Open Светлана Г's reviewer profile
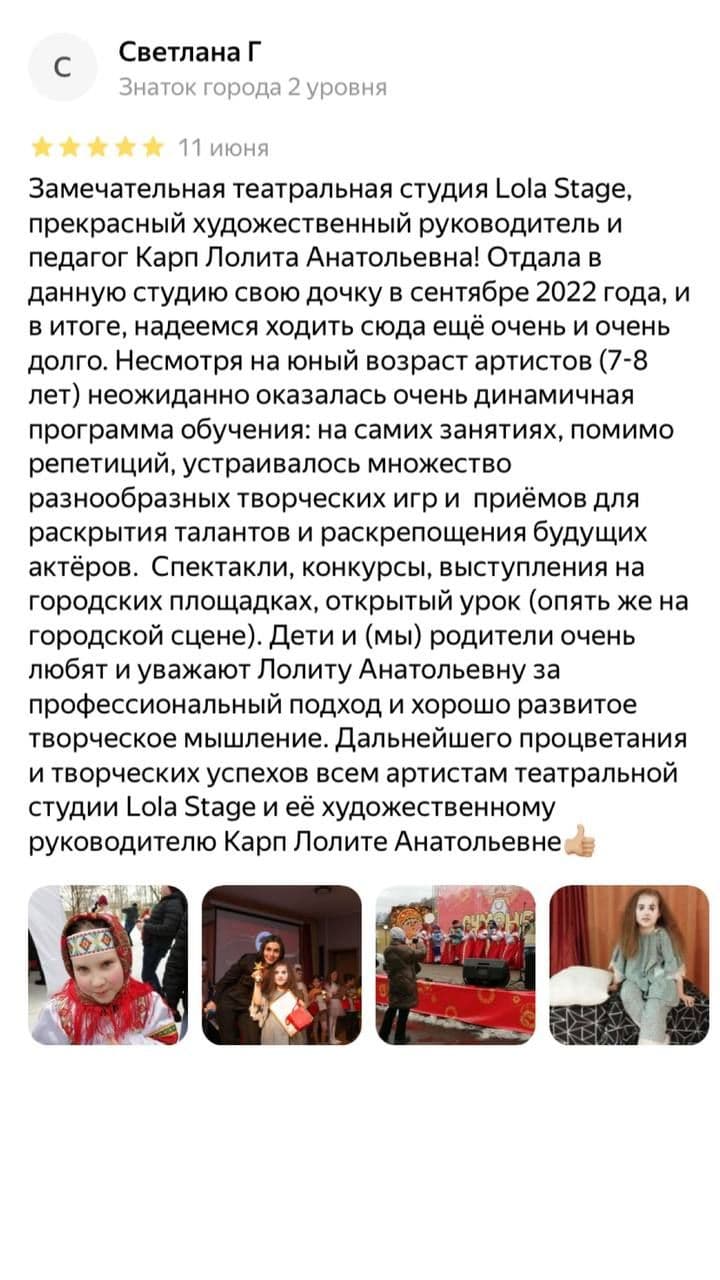 [190, 52]
